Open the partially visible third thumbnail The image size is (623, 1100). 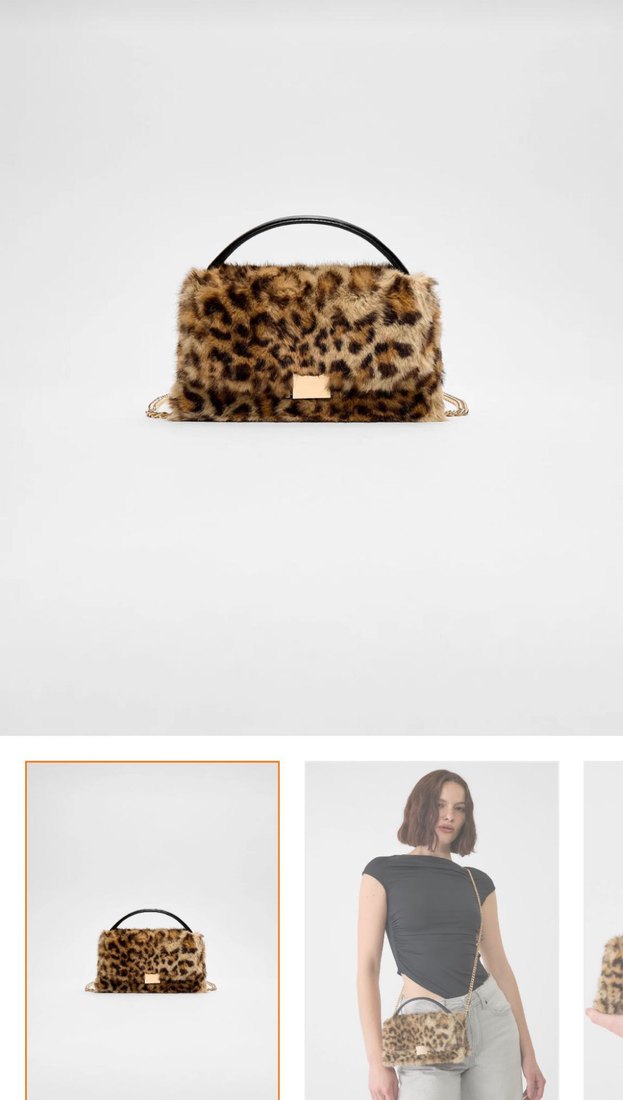point(604,930)
